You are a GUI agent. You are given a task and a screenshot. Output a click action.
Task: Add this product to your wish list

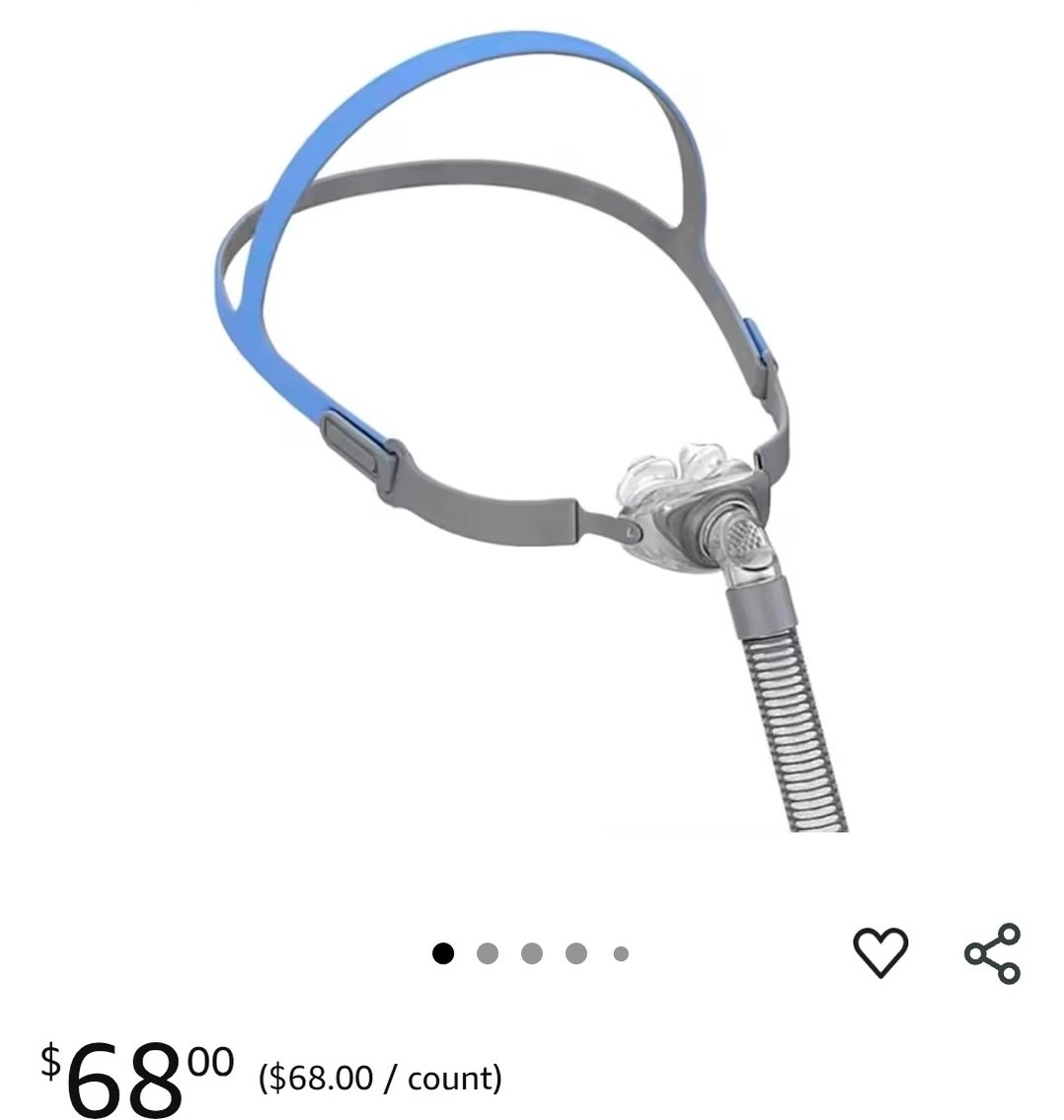pos(879,952)
